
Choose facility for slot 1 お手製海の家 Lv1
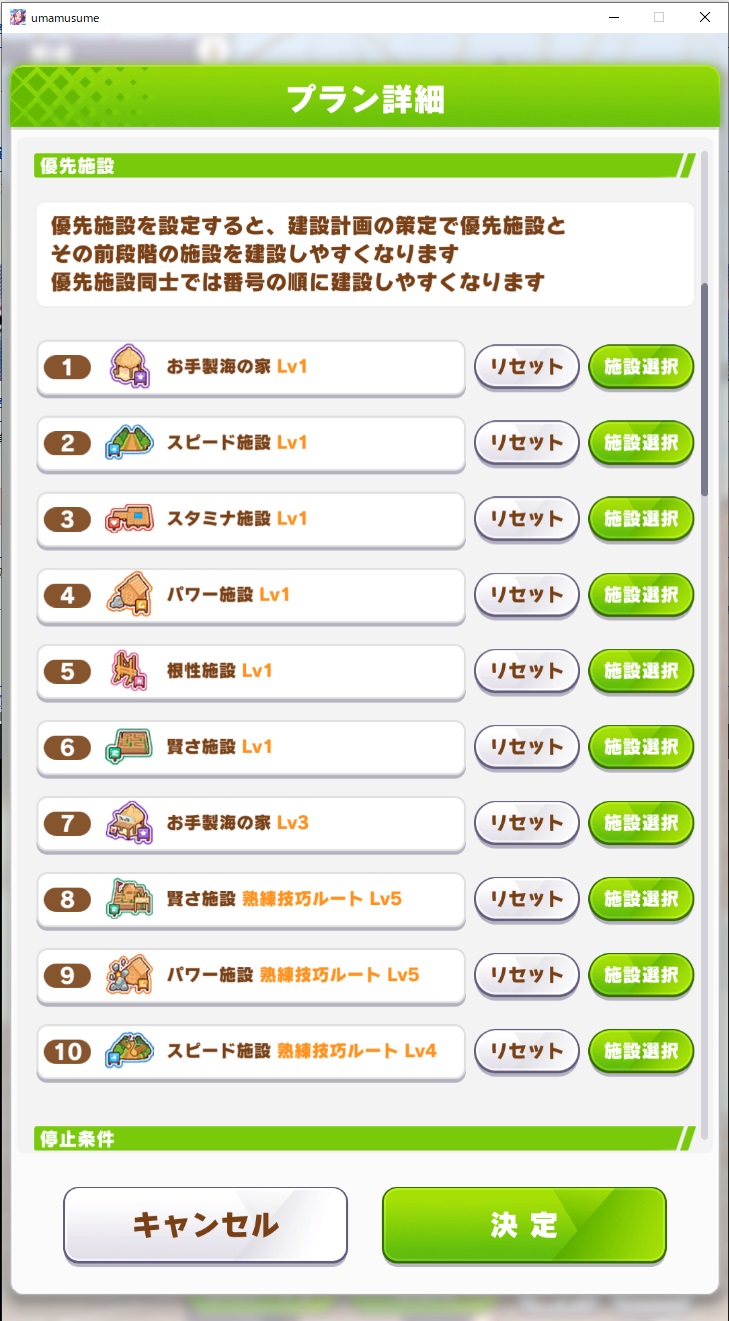point(641,367)
